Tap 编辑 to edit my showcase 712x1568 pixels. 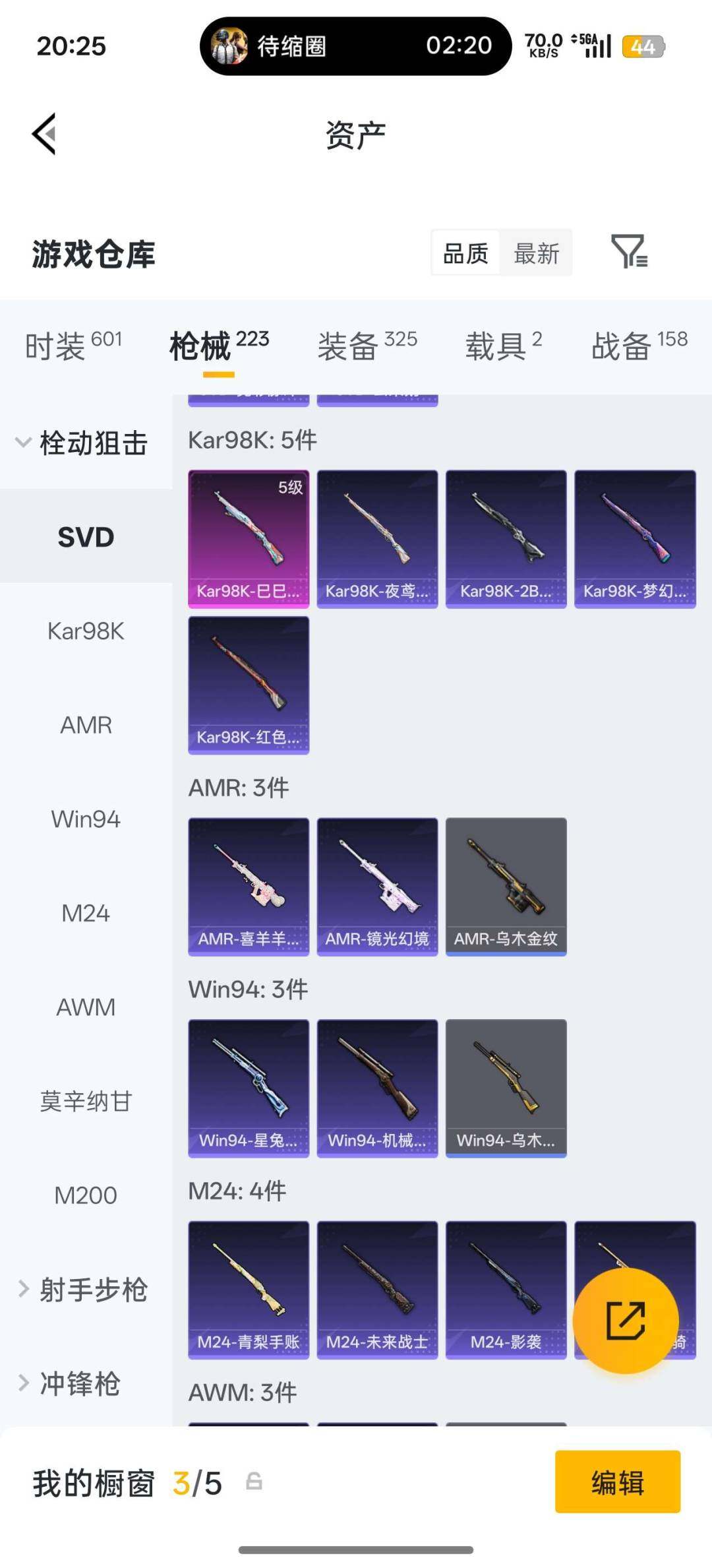click(618, 1482)
